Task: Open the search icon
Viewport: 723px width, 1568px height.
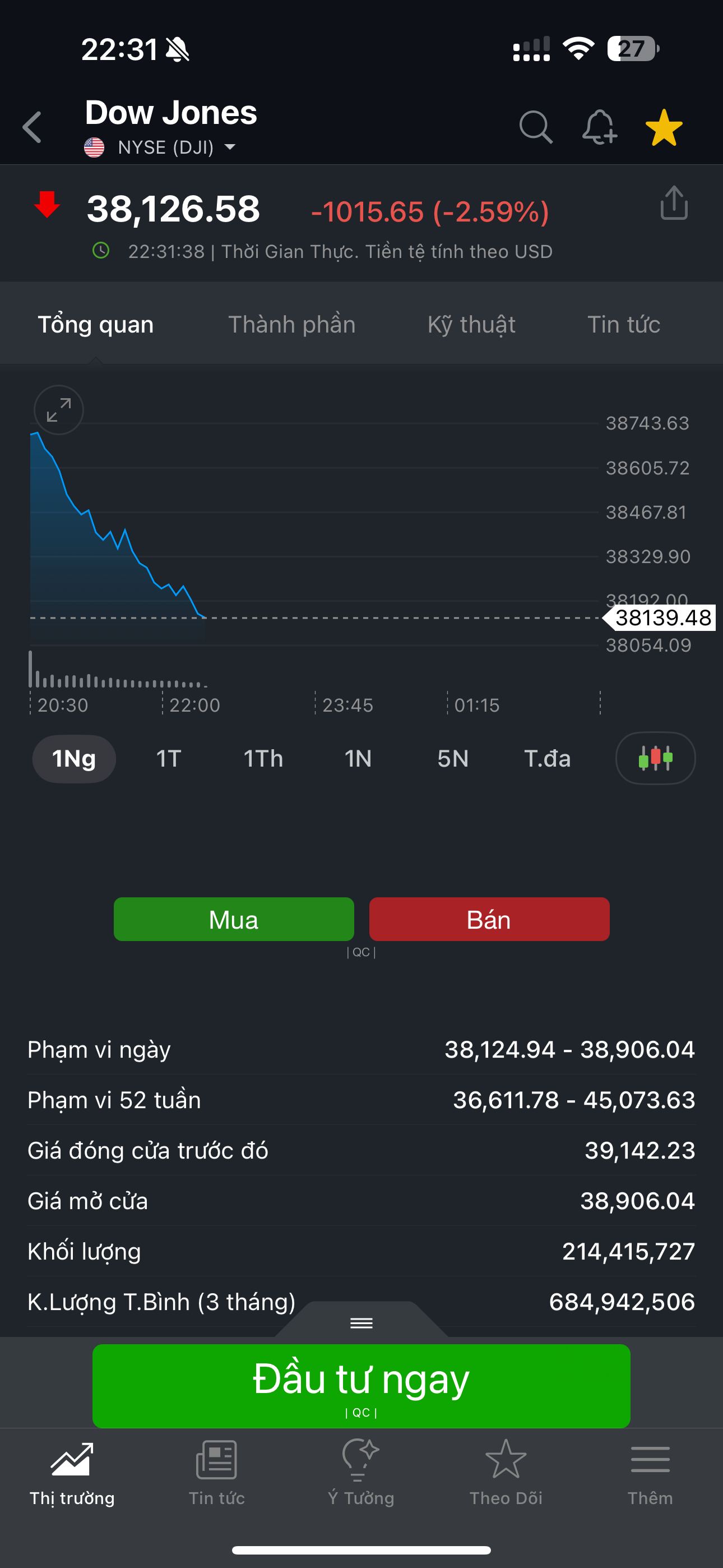Action: 536,127
